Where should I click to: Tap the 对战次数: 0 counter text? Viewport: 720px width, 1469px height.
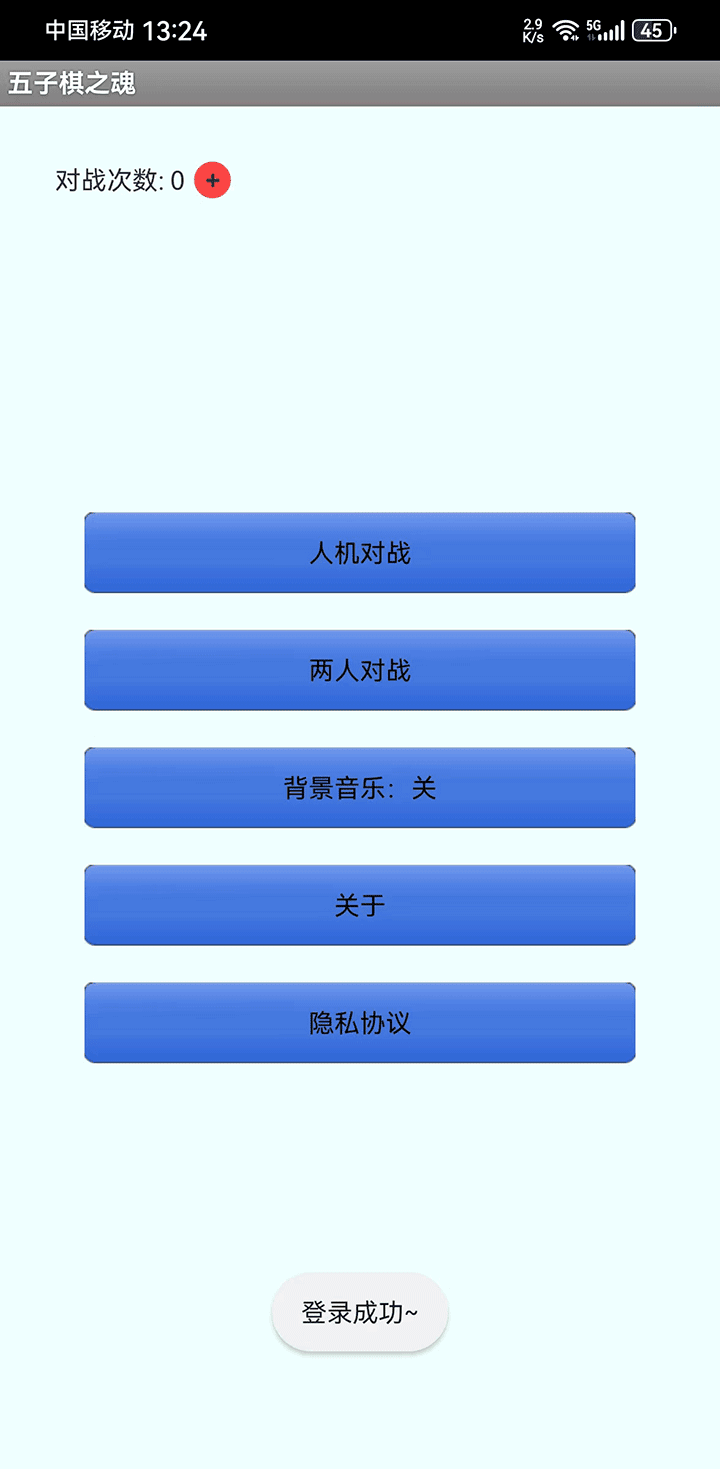(120, 180)
